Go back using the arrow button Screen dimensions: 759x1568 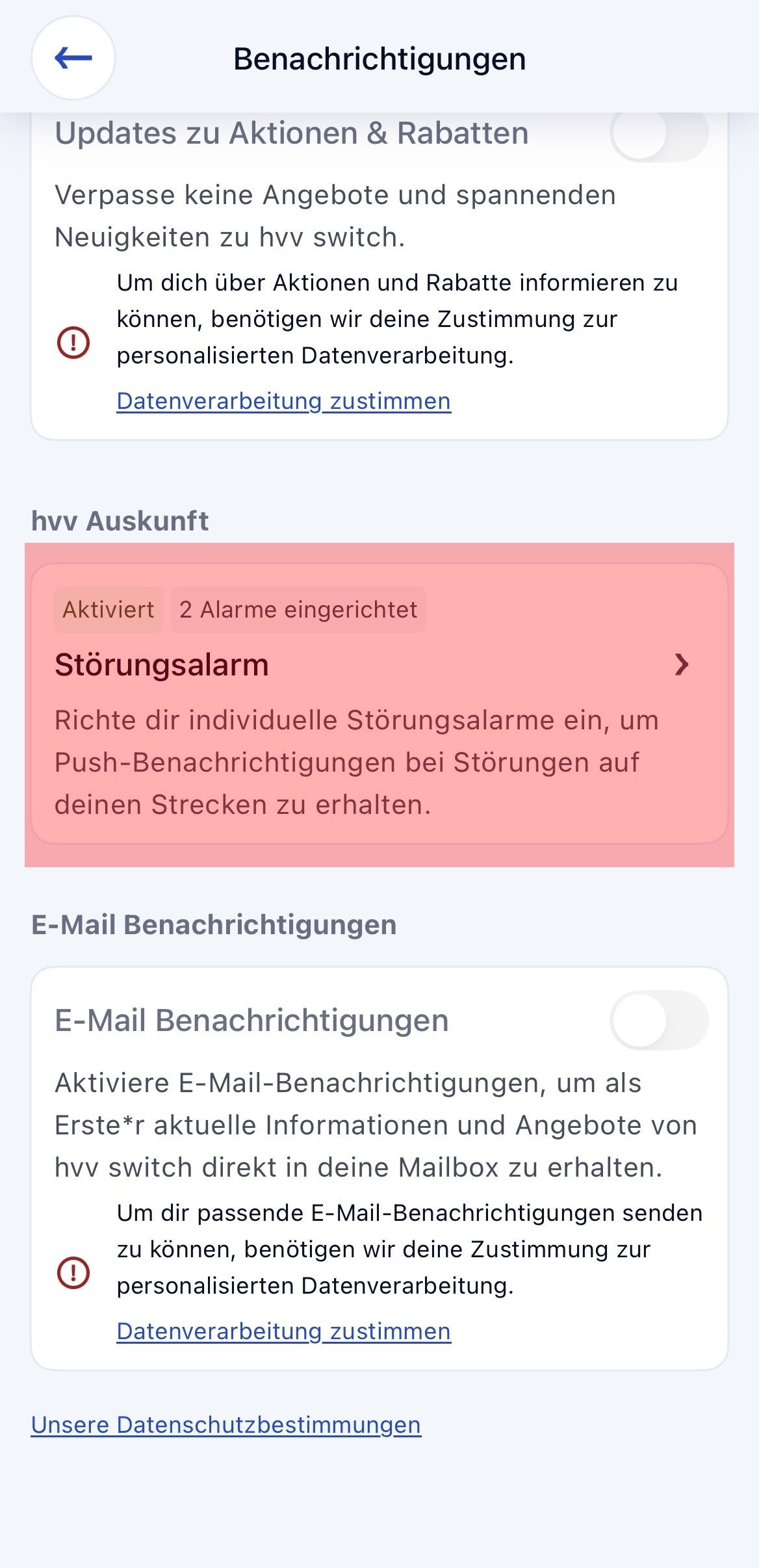[73, 59]
